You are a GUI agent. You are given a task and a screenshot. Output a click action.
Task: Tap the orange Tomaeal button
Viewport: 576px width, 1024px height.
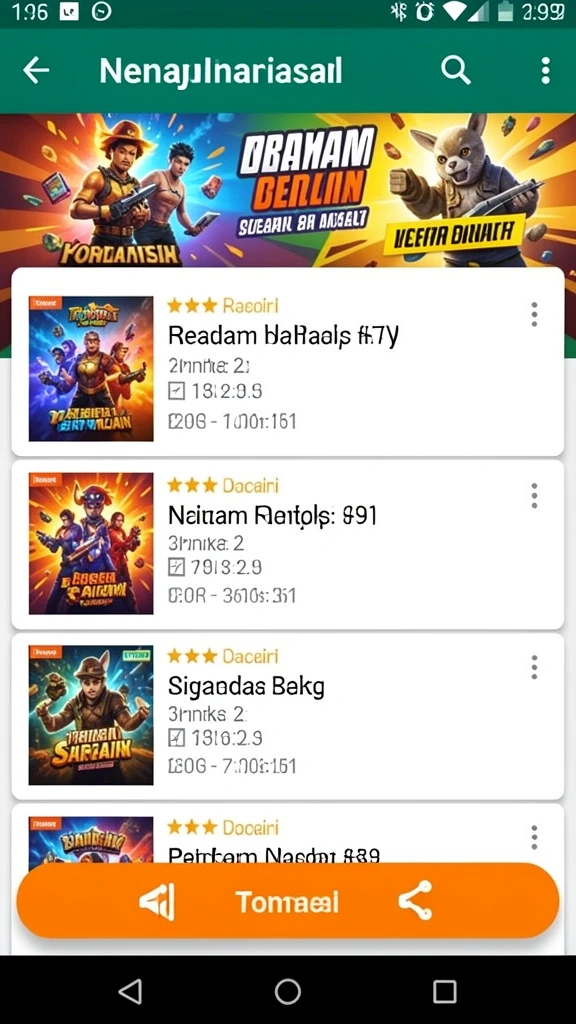[287, 902]
